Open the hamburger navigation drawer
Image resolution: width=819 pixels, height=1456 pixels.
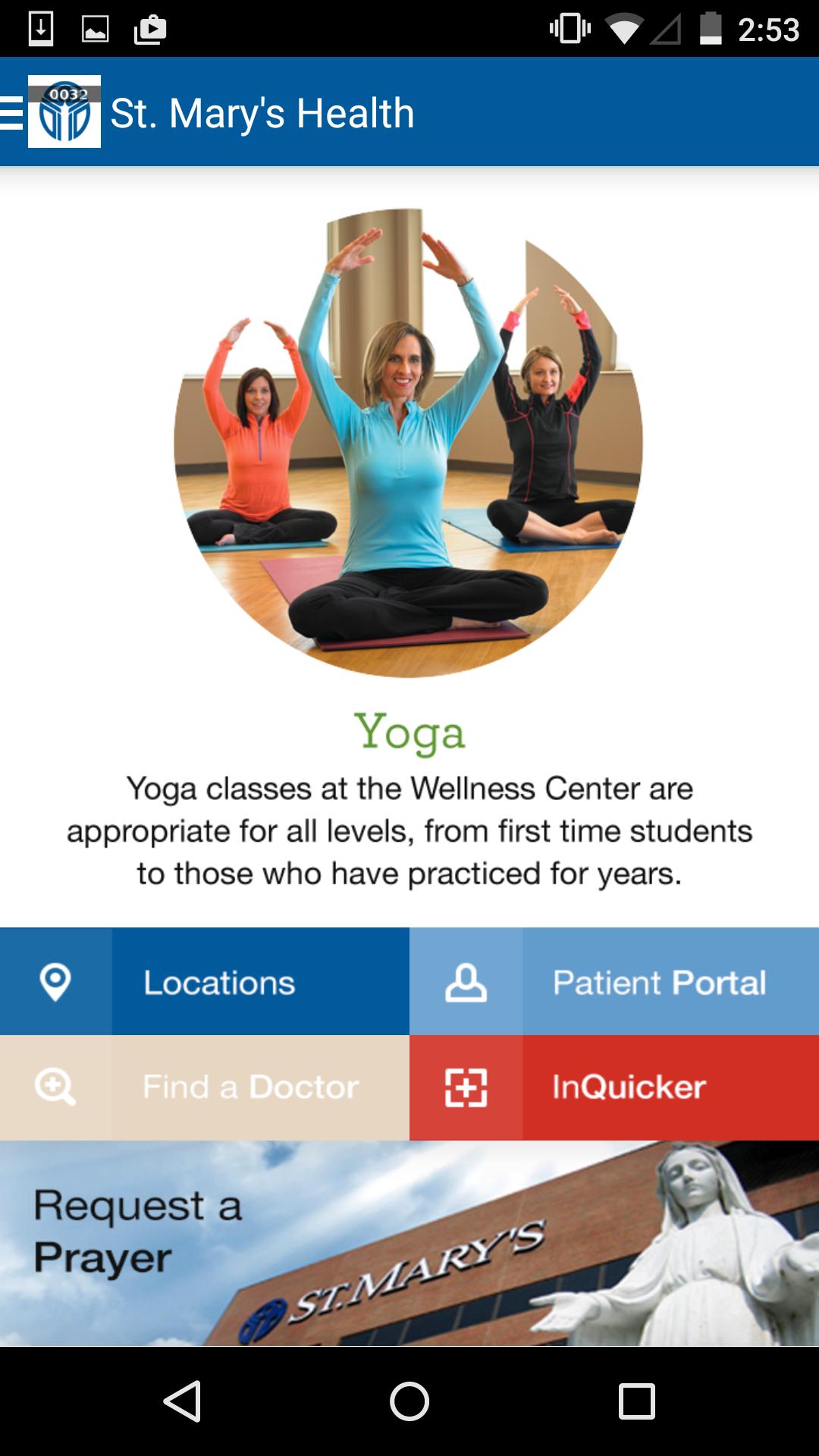click(x=12, y=113)
